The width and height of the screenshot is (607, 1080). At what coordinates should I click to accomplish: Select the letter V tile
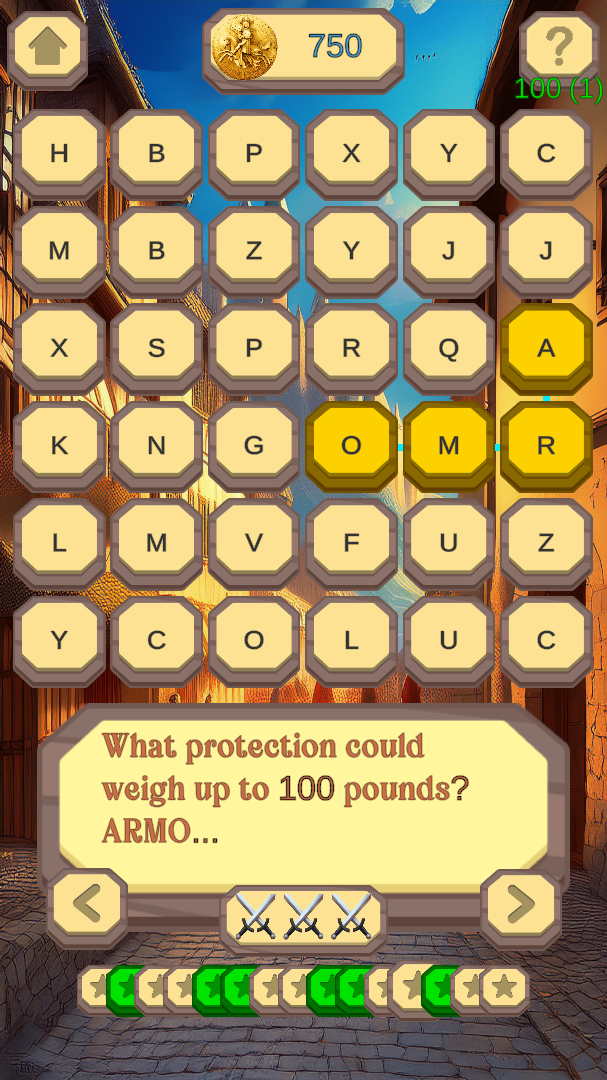254,543
